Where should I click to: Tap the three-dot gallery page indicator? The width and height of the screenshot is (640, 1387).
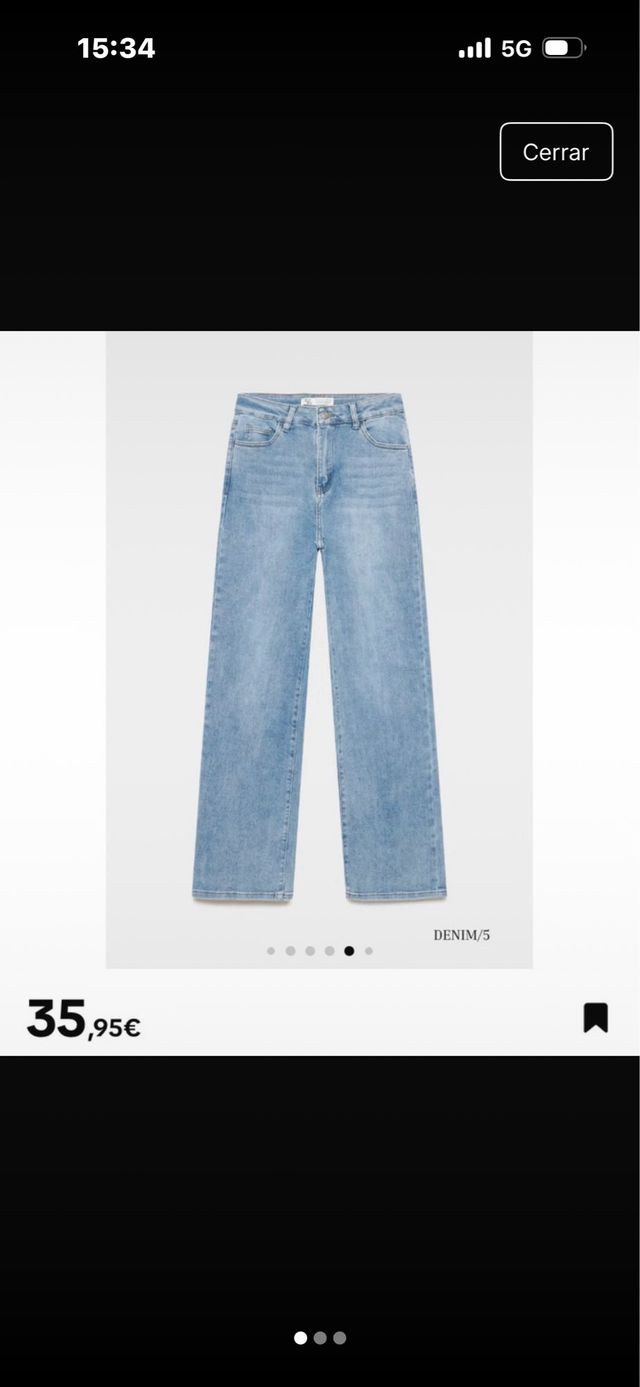(x=320, y=1338)
